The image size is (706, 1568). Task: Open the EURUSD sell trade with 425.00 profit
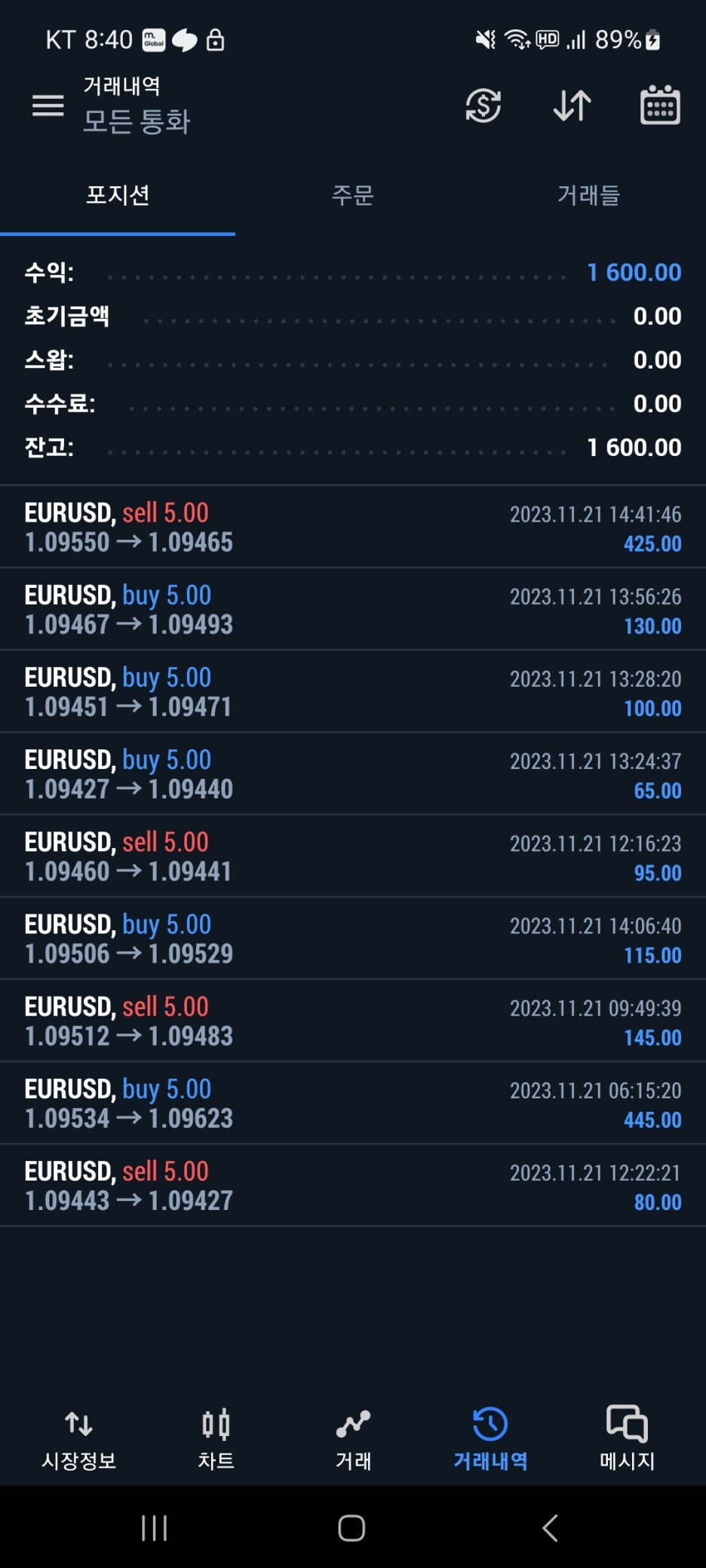point(353,527)
